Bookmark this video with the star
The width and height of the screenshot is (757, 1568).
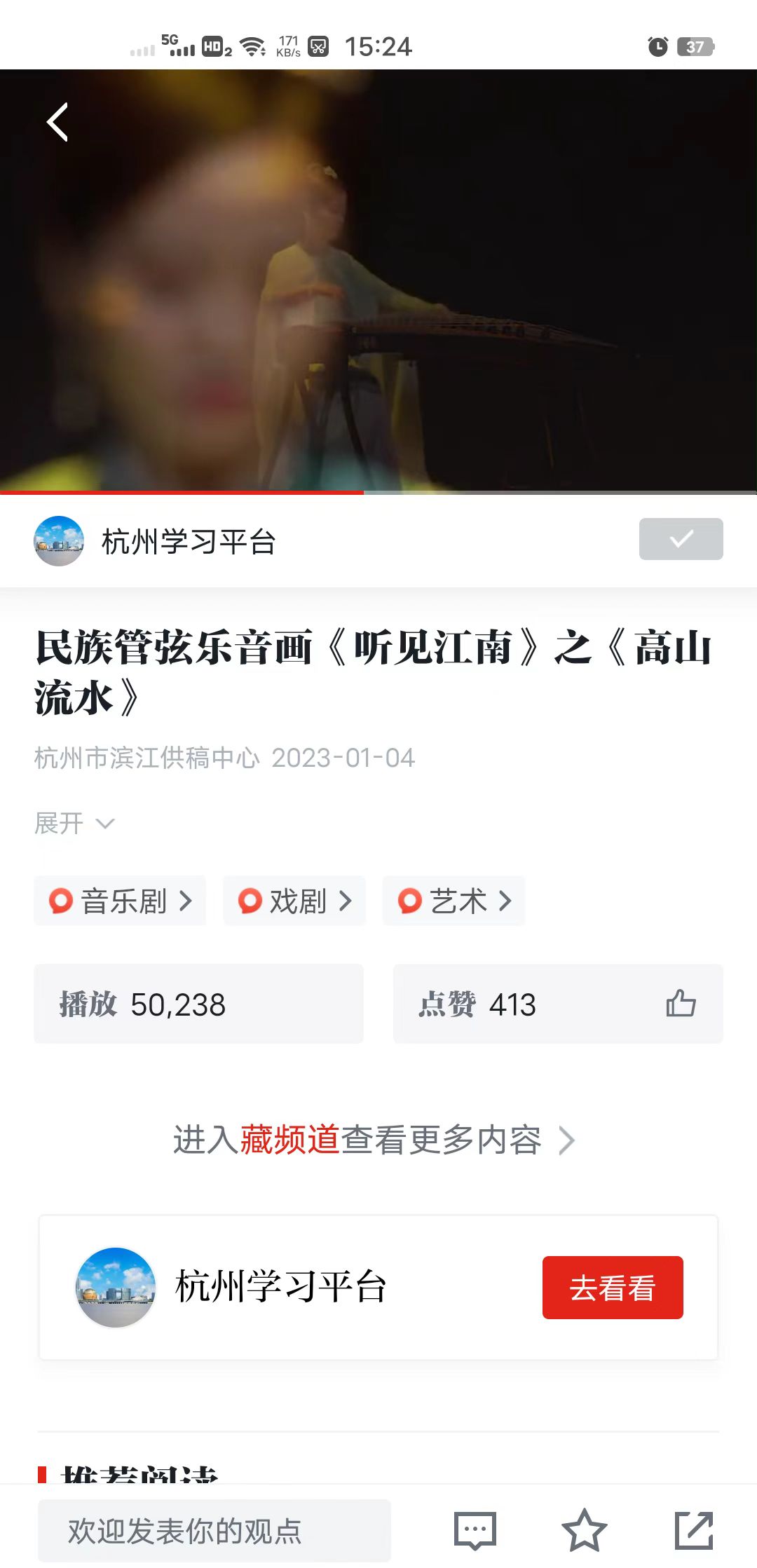point(584,1530)
